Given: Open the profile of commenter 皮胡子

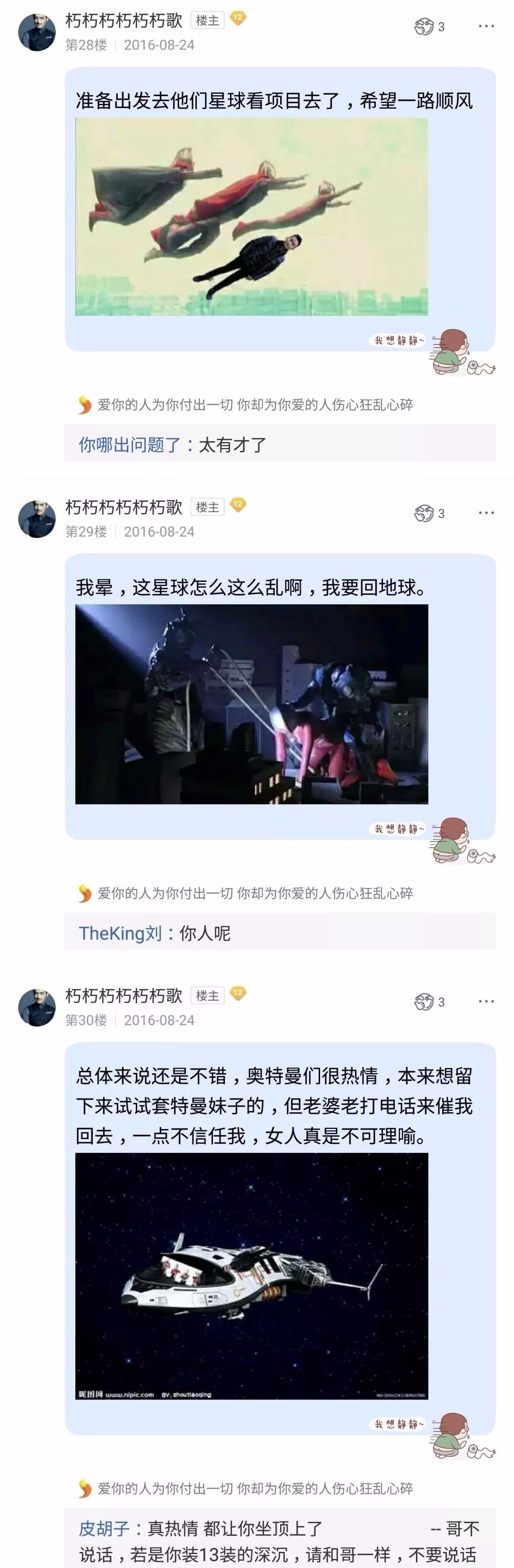Looking at the screenshot, I should 105,1528.
